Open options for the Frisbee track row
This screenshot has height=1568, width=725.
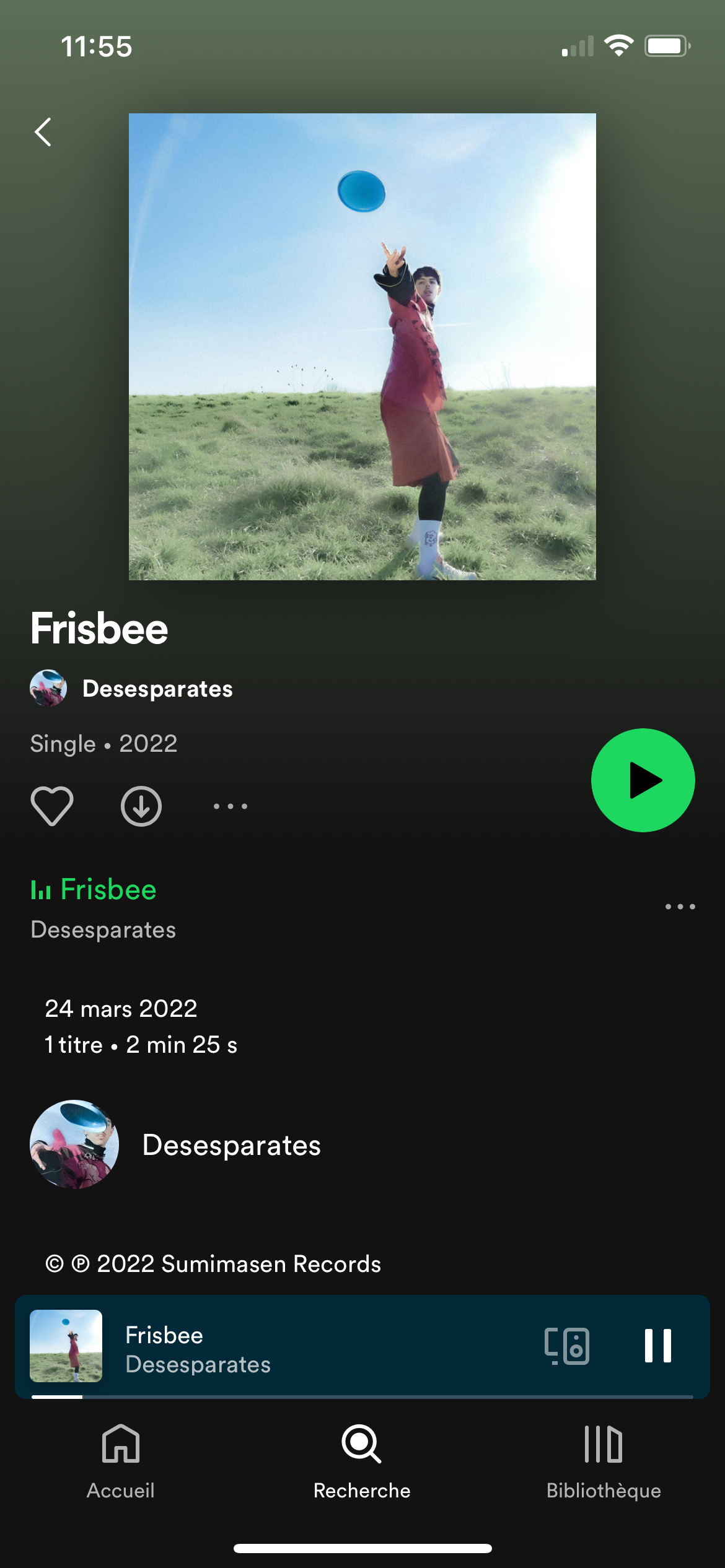680,907
